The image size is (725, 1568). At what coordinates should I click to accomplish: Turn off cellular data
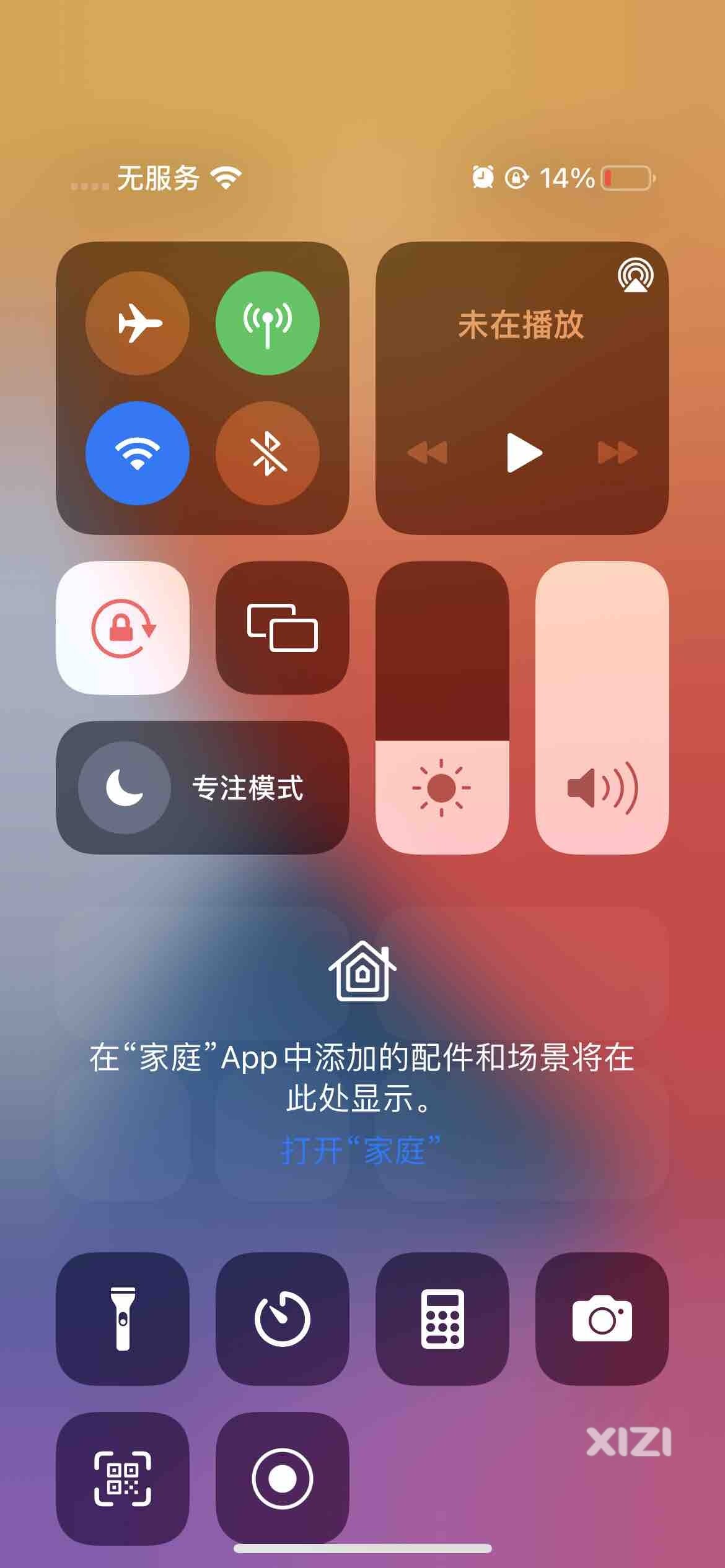click(x=268, y=323)
